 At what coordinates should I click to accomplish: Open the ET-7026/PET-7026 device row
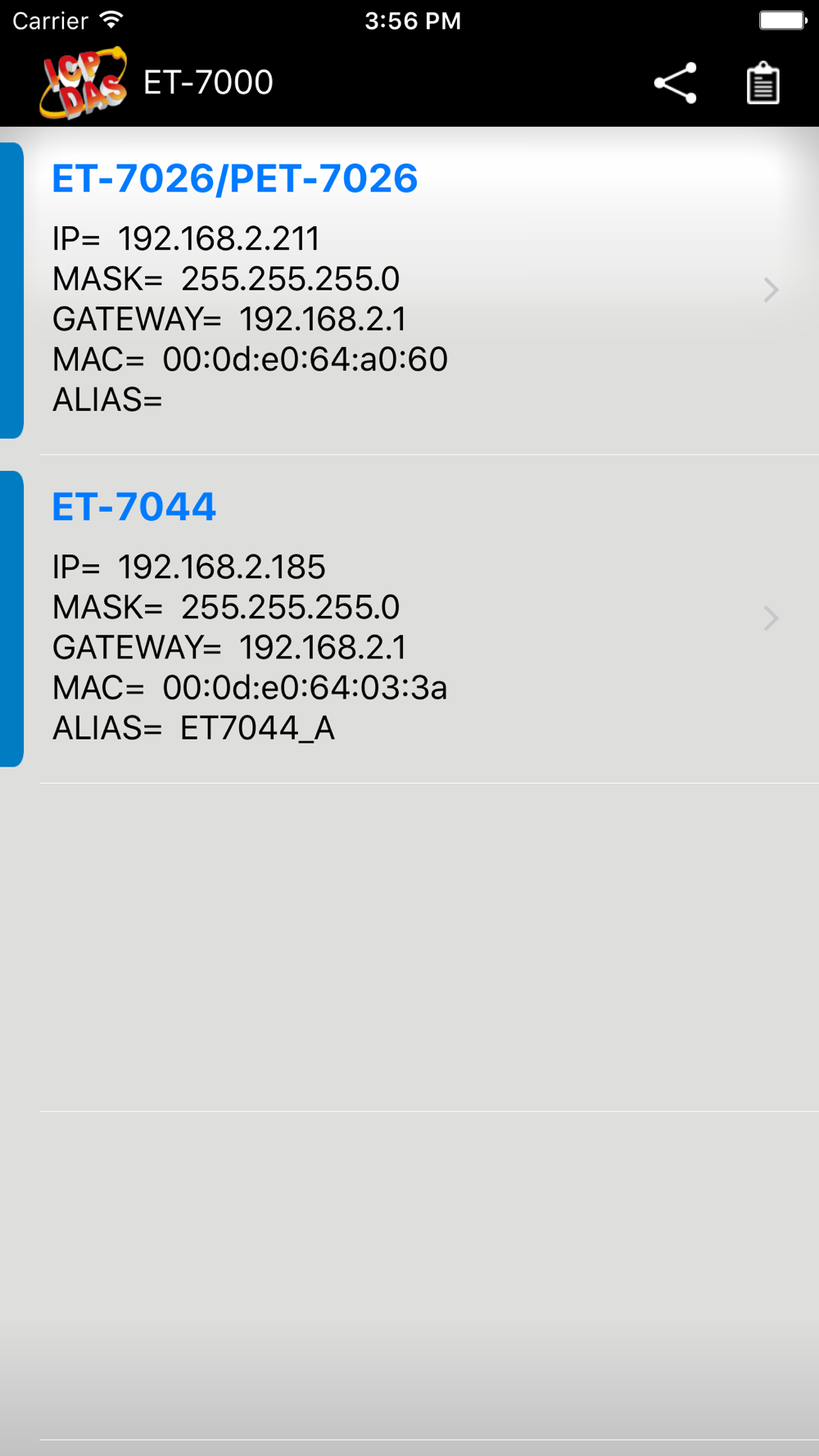coord(409,290)
